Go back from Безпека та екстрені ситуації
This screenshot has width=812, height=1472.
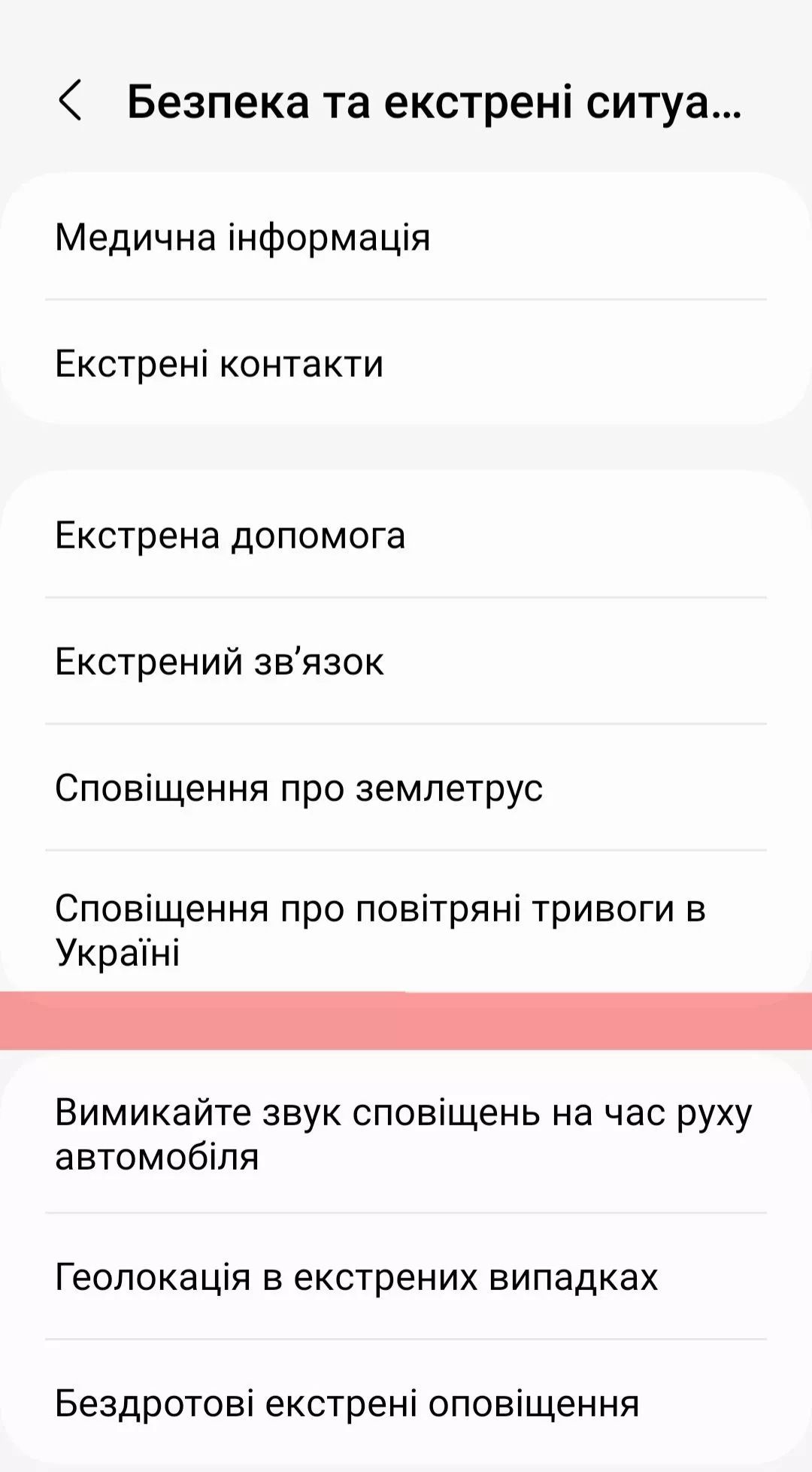(70, 102)
